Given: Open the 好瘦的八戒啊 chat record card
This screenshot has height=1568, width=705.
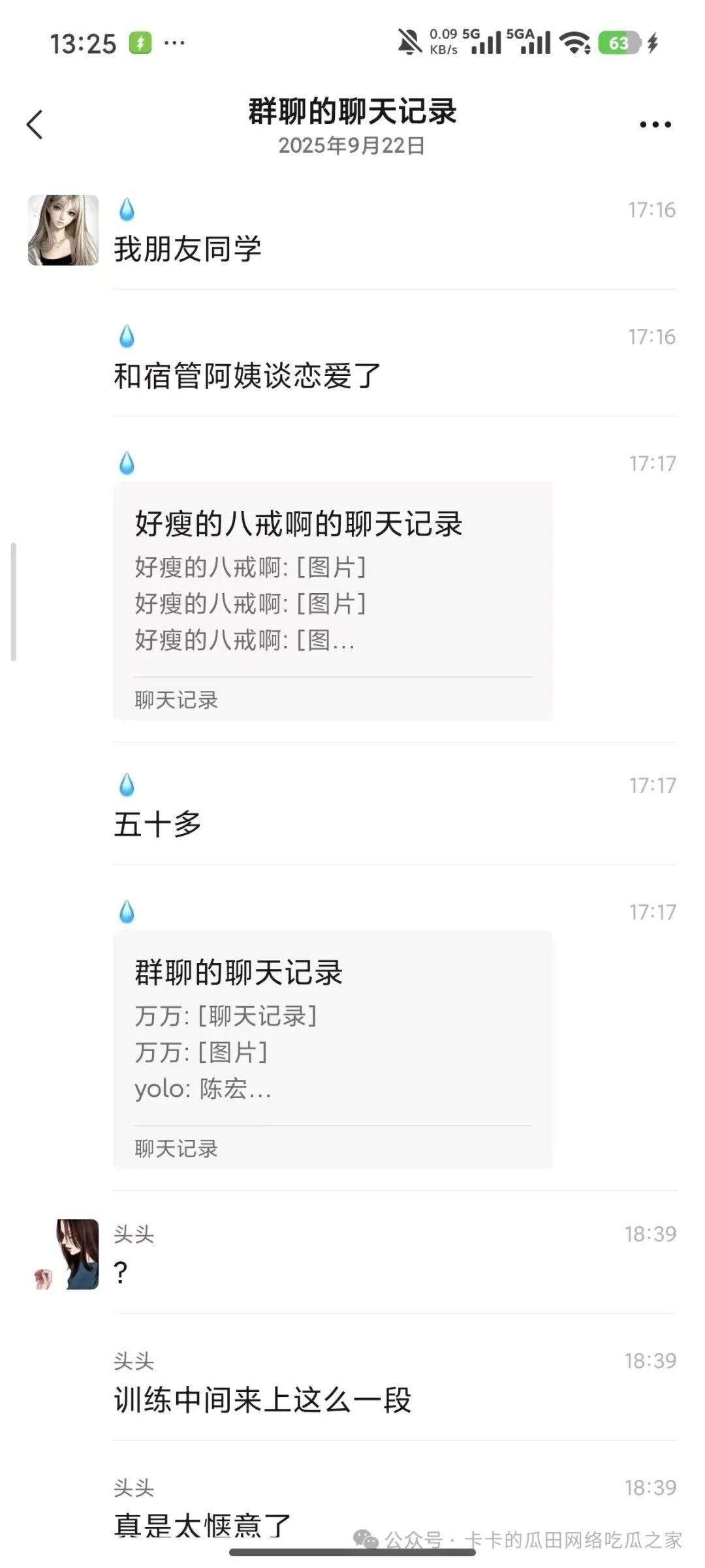Looking at the screenshot, I should [332, 600].
